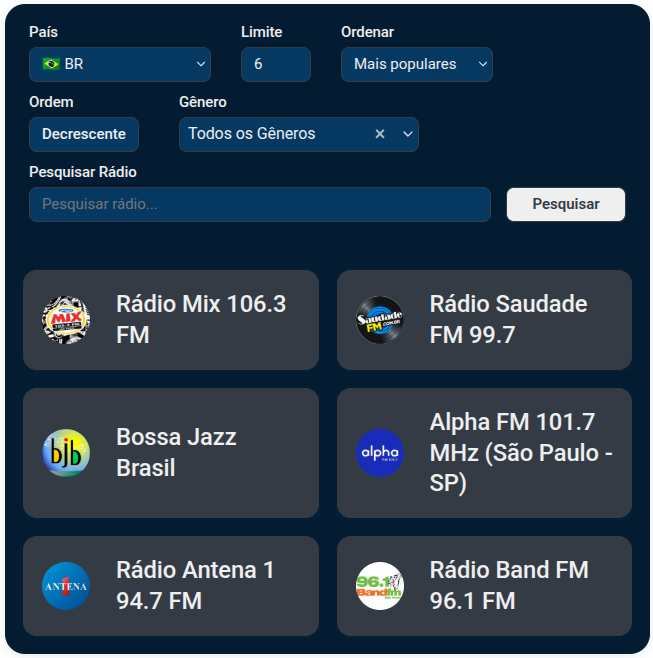This screenshot has height=658, width=653.
Task: Expand the Gênero dropdown chevron
Action: [x=407, y=134]
